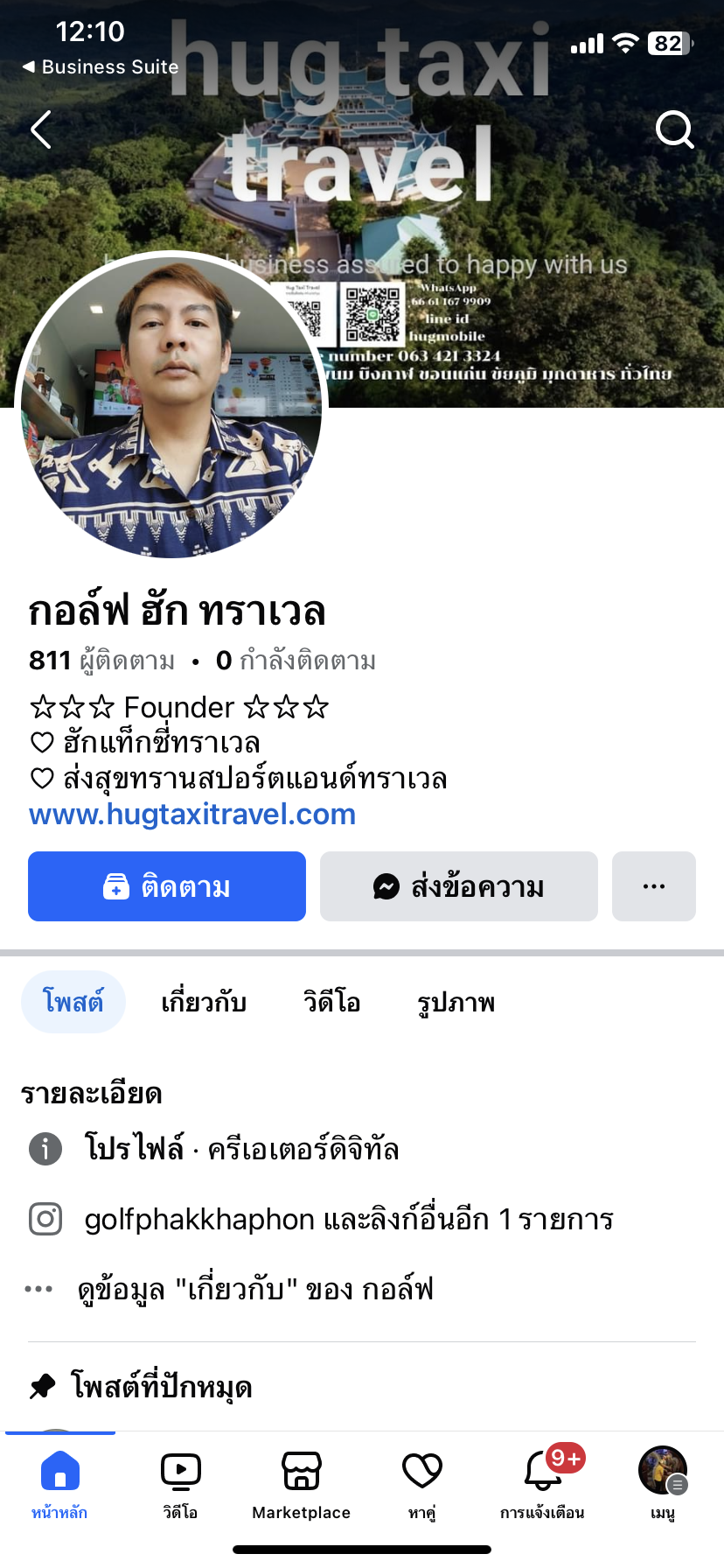
Task: Follow this page with ติดตาม button
Action: pos(167,886)
